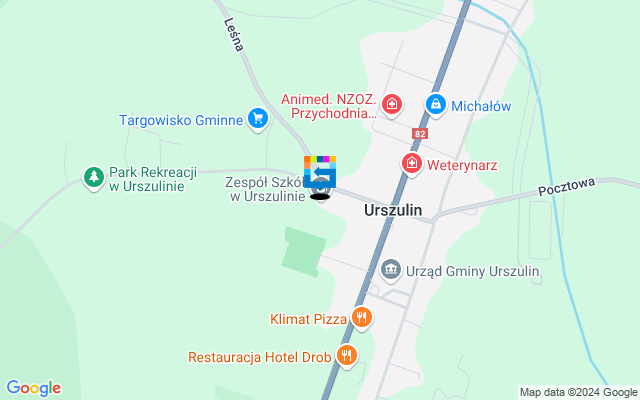This screenshot has height=400, width=640.
Task: Tap the custom pin at Zespół Szkół
Action: (320, 174)
